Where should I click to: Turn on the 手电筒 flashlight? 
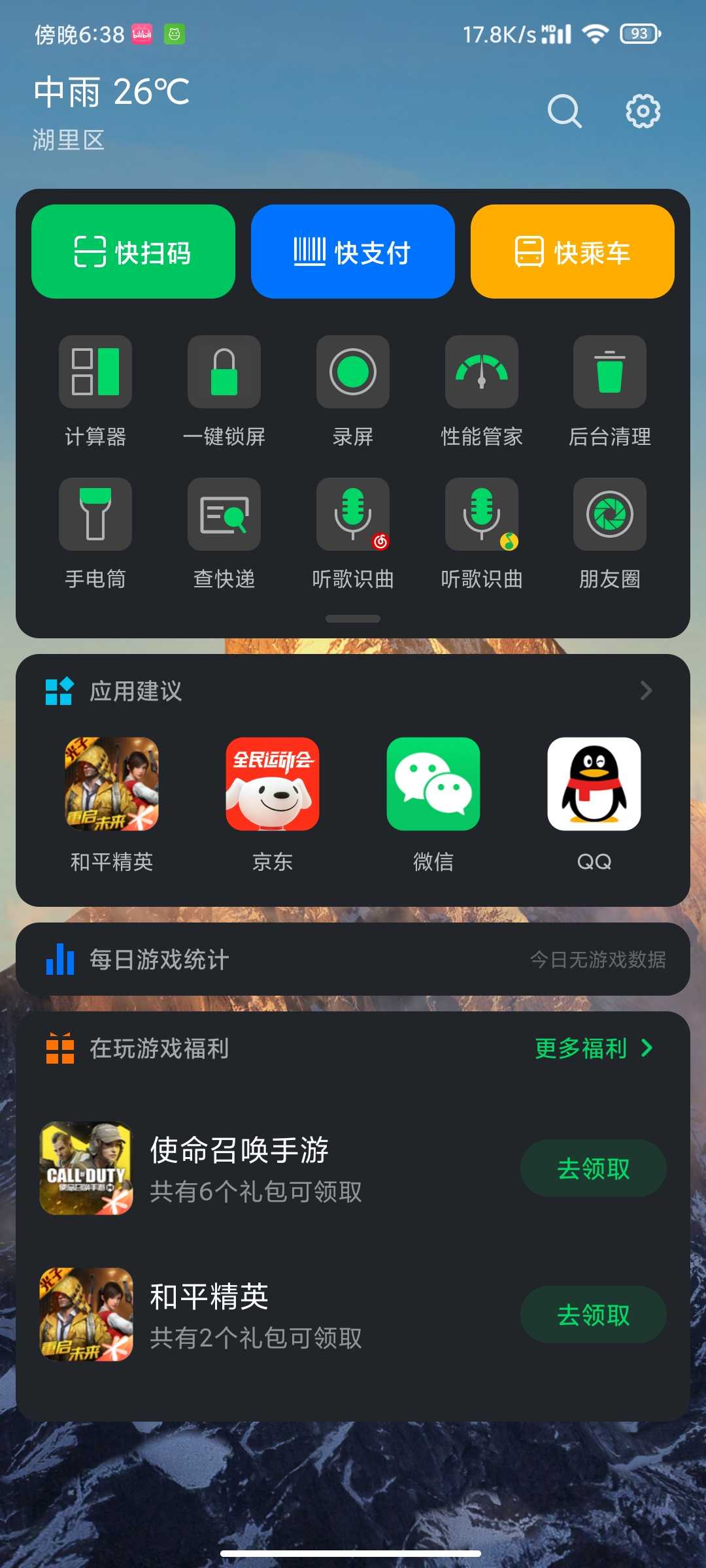tap(95, 515)
